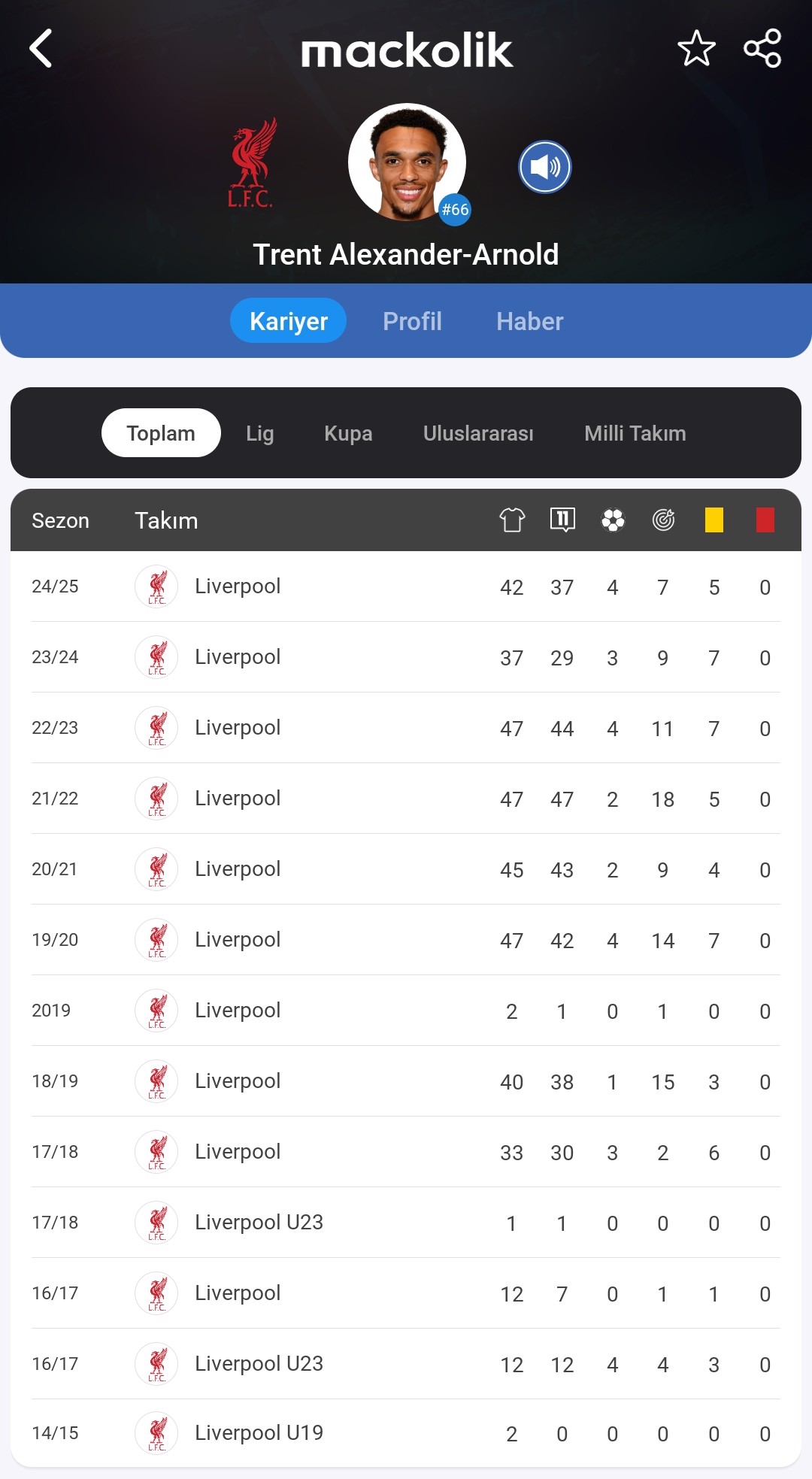Show Milli Takım statistics
Viewport: 812px width, 1479px height.
coord(635,433)
